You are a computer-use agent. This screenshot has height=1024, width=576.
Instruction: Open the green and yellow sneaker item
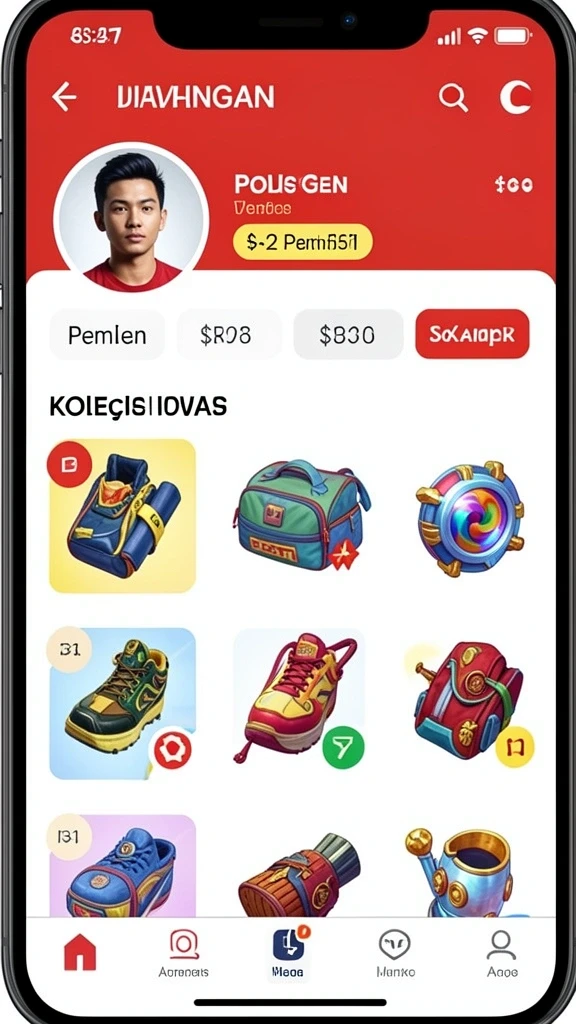pos(123,703)
